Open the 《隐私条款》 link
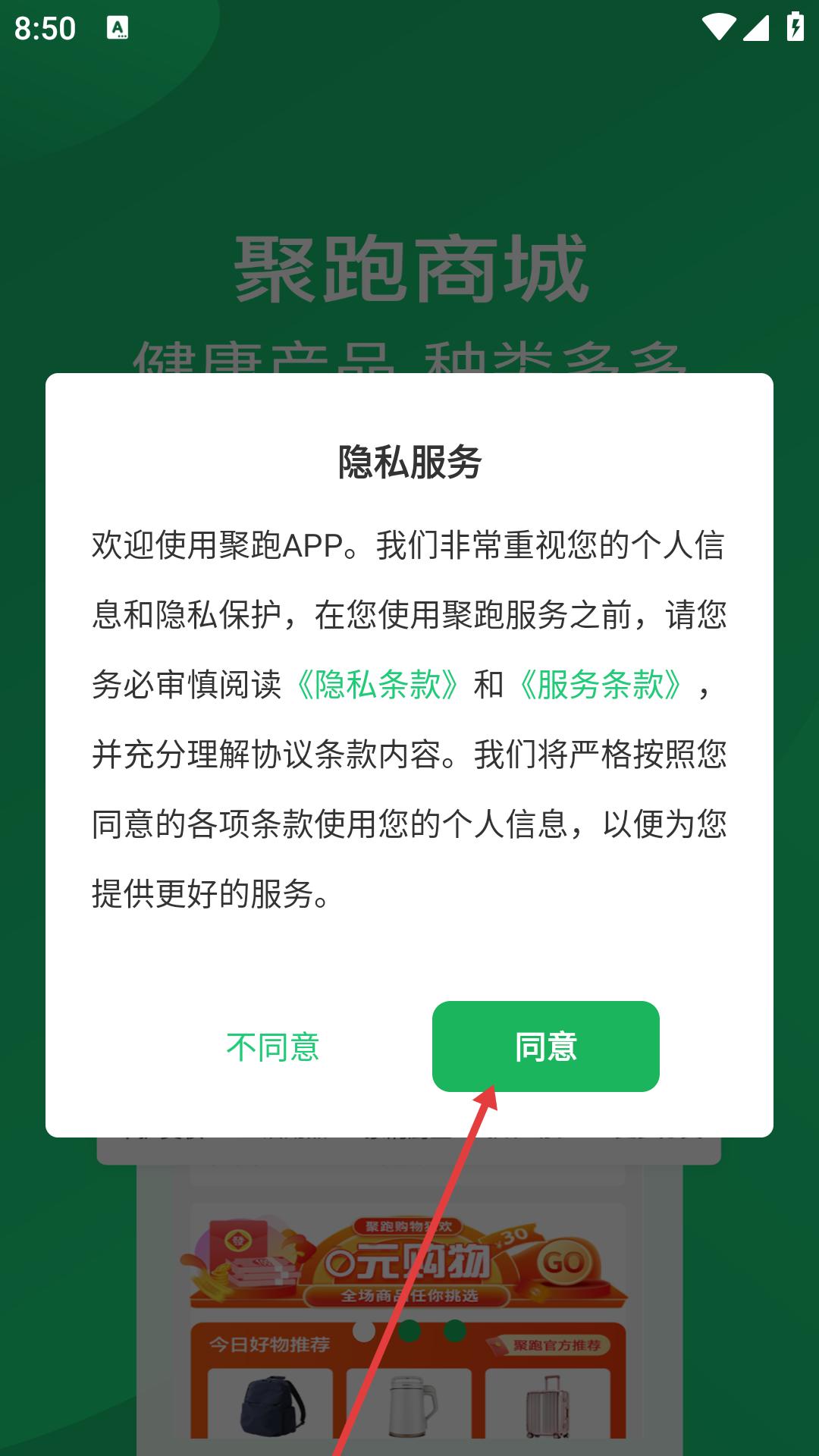The width and height of the screenshot is (819, 1456). pos(377,685)
